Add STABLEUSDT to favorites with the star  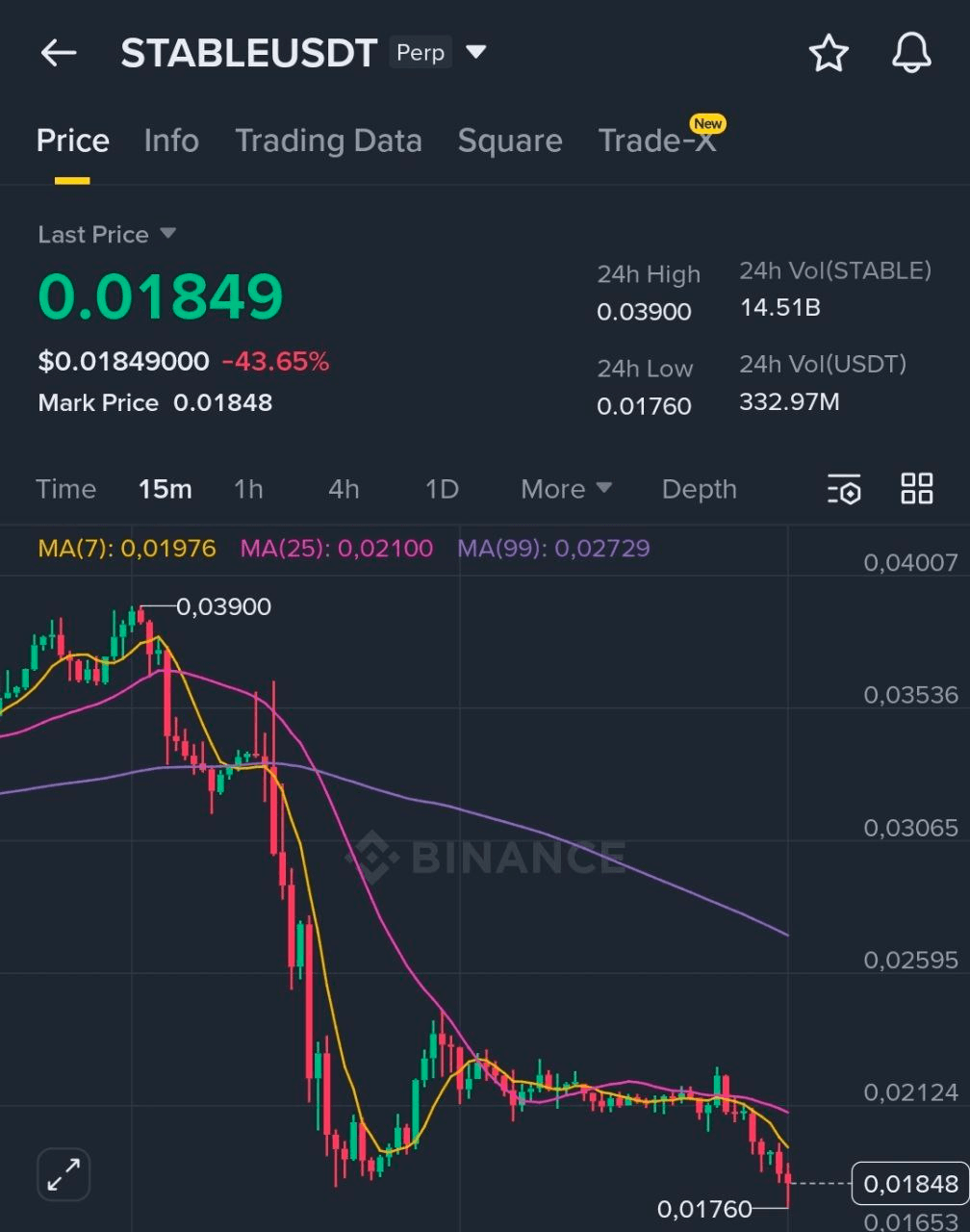point(828,54)
